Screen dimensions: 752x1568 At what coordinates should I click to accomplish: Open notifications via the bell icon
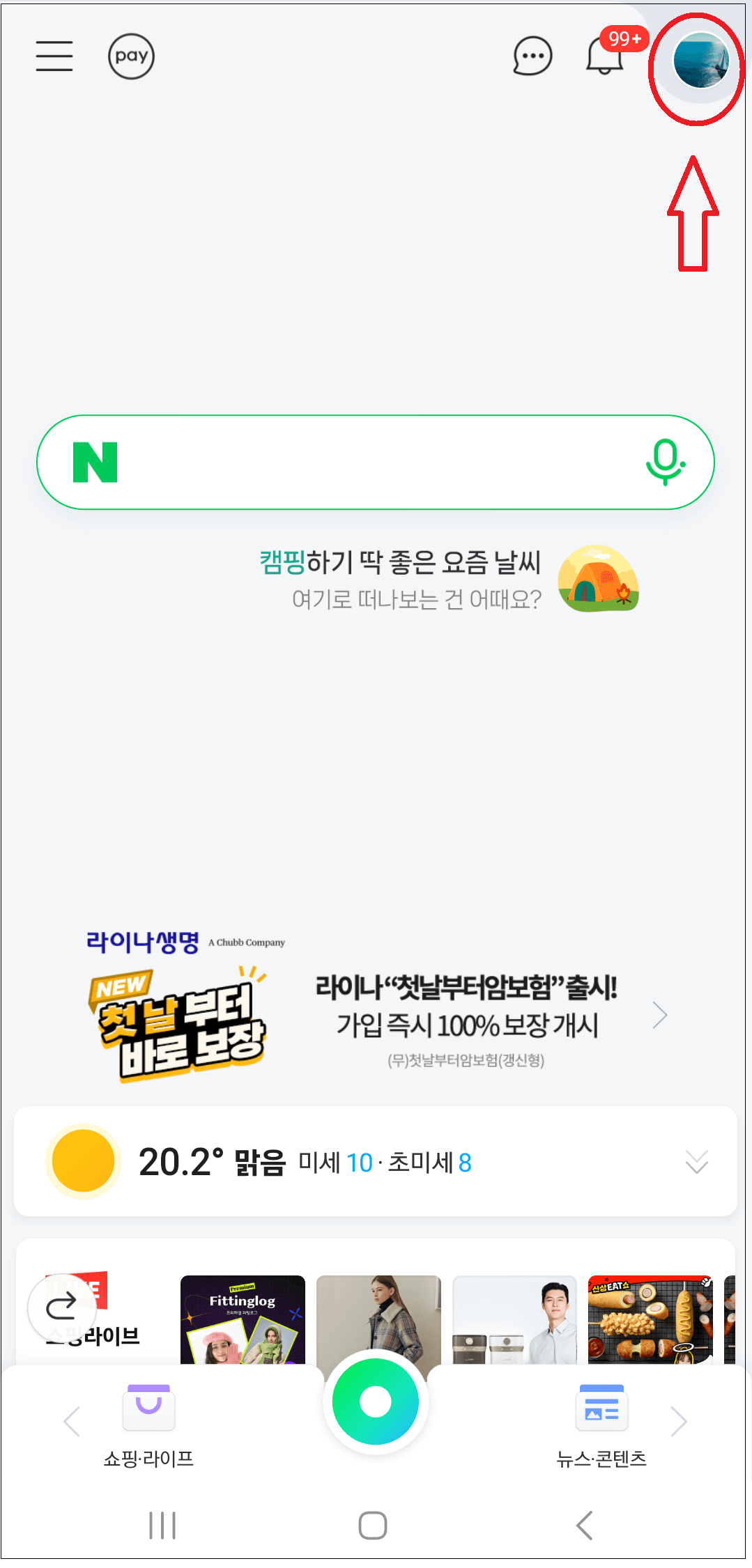pos(604,56)
